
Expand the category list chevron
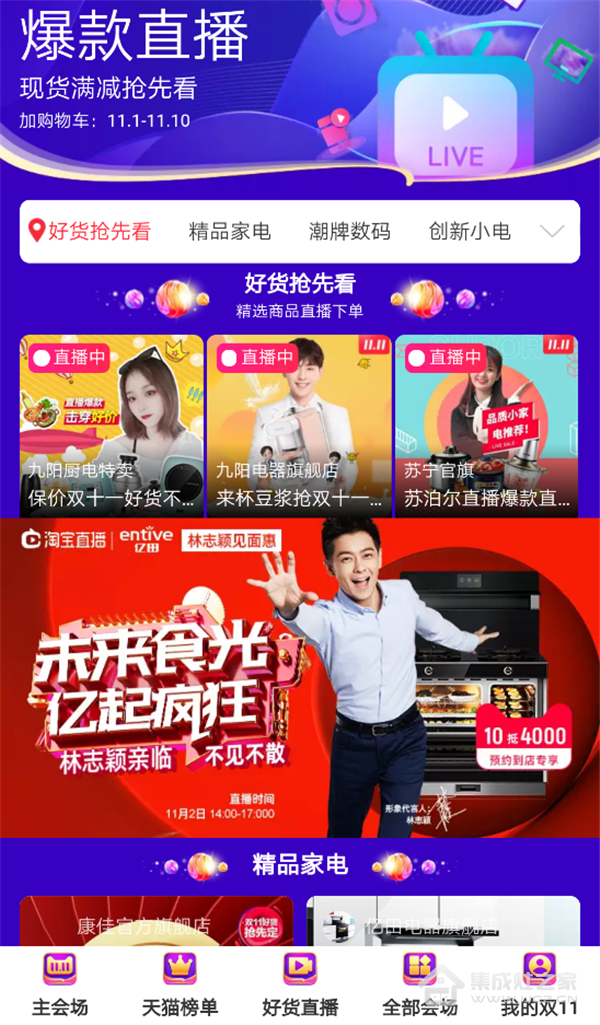pos(552,231)
